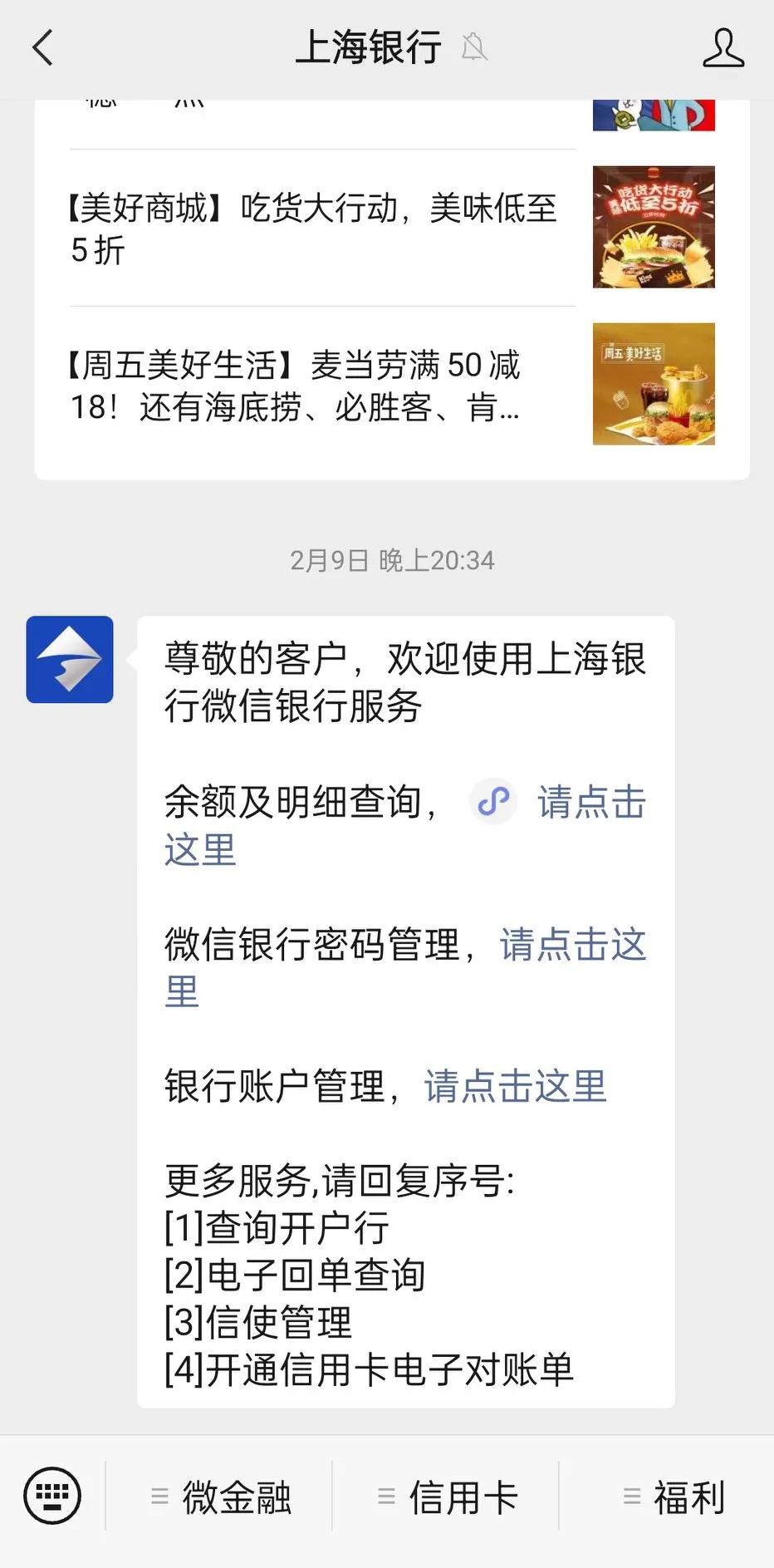Viewport: 774px width, 1568px height.
Task: Click the muted notification bell beside 上海银行
Action: pos(473,49)
